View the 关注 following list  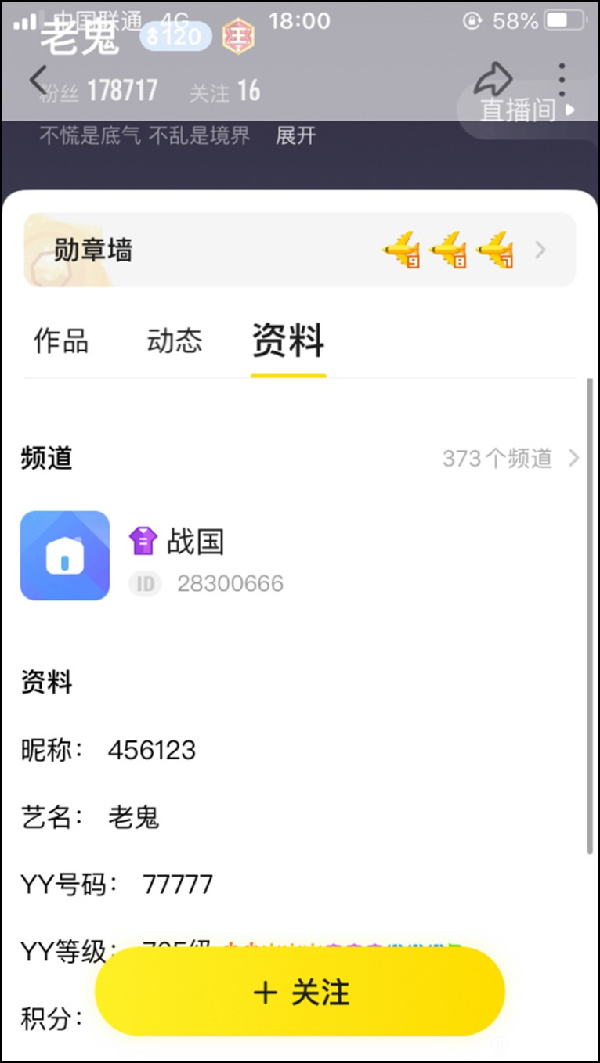pyautogui.click(x=225, y=93)
